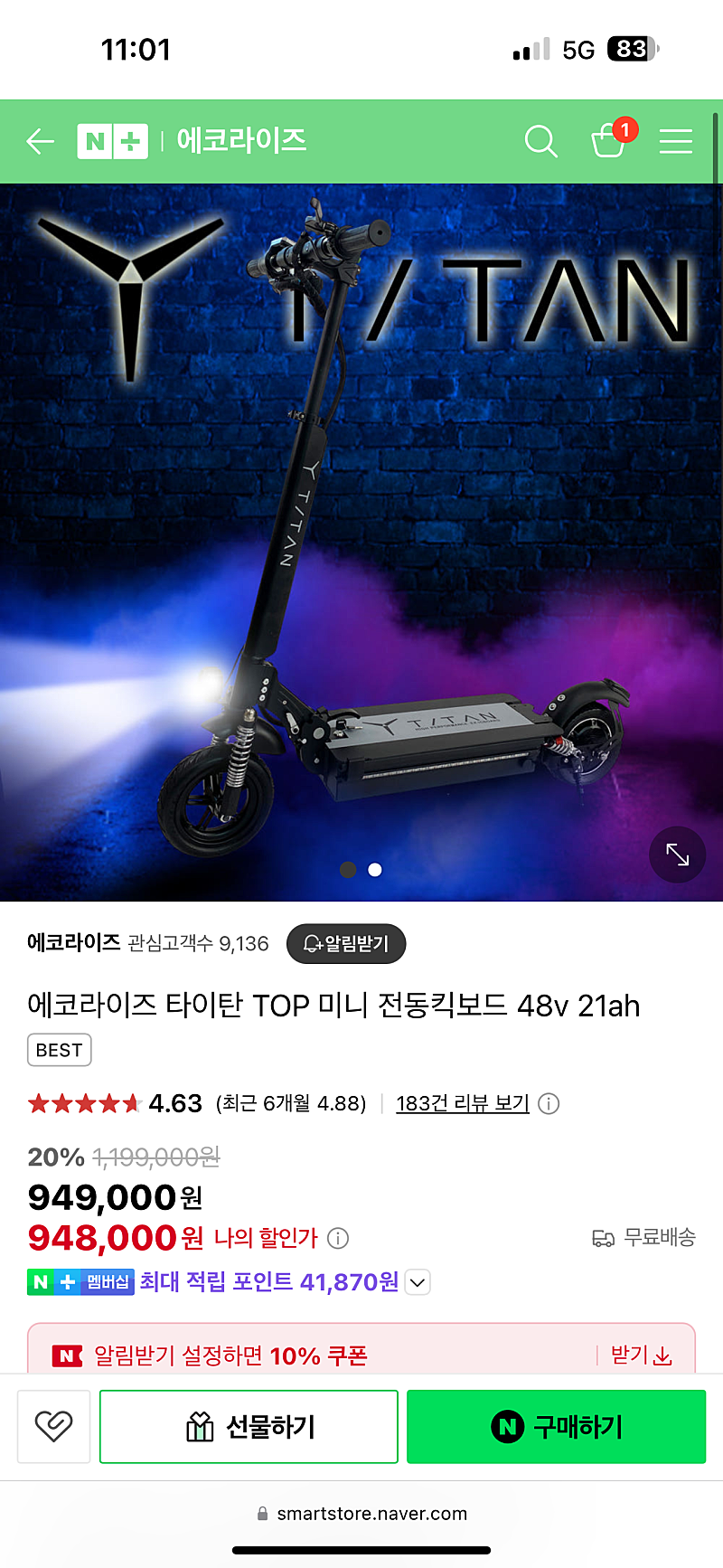Add product to wishlist heart
The width and height of the screenshot is (723, 1568).
(53, 1426)
